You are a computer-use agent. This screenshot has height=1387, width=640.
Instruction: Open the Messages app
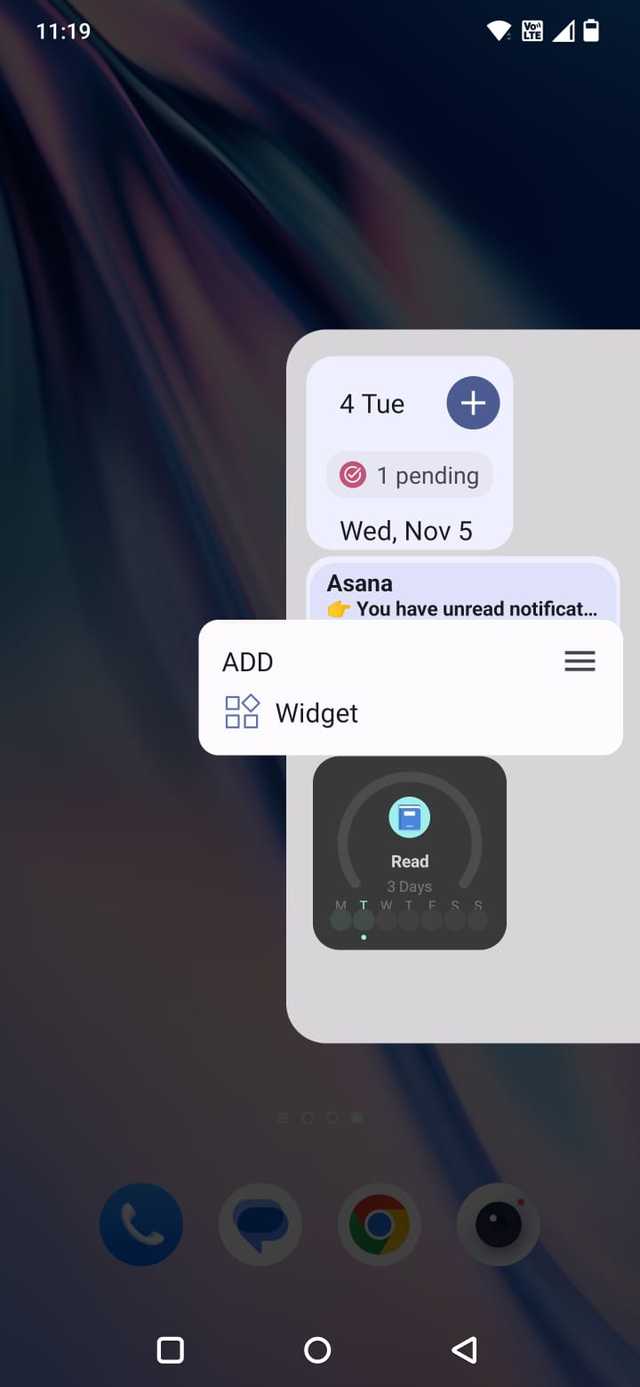(x=260, y=1224)
